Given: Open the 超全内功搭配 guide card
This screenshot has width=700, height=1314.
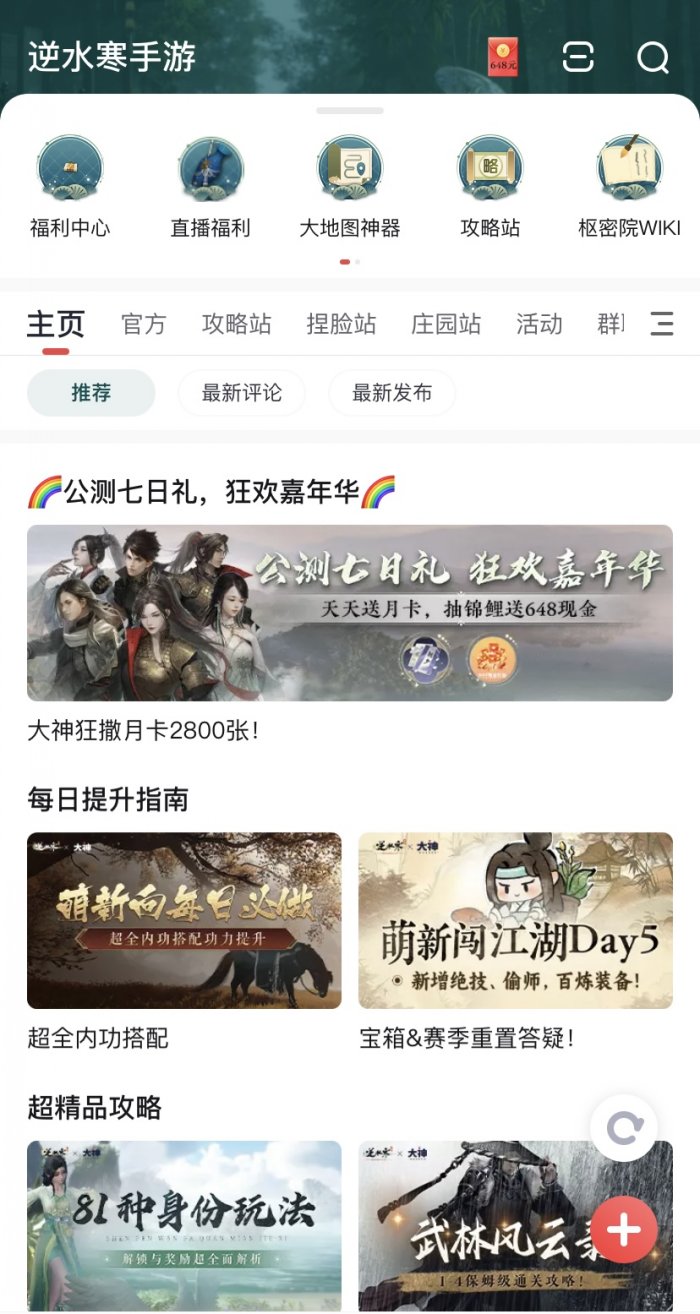Looking at the screenshot, I should click(184, 920).
